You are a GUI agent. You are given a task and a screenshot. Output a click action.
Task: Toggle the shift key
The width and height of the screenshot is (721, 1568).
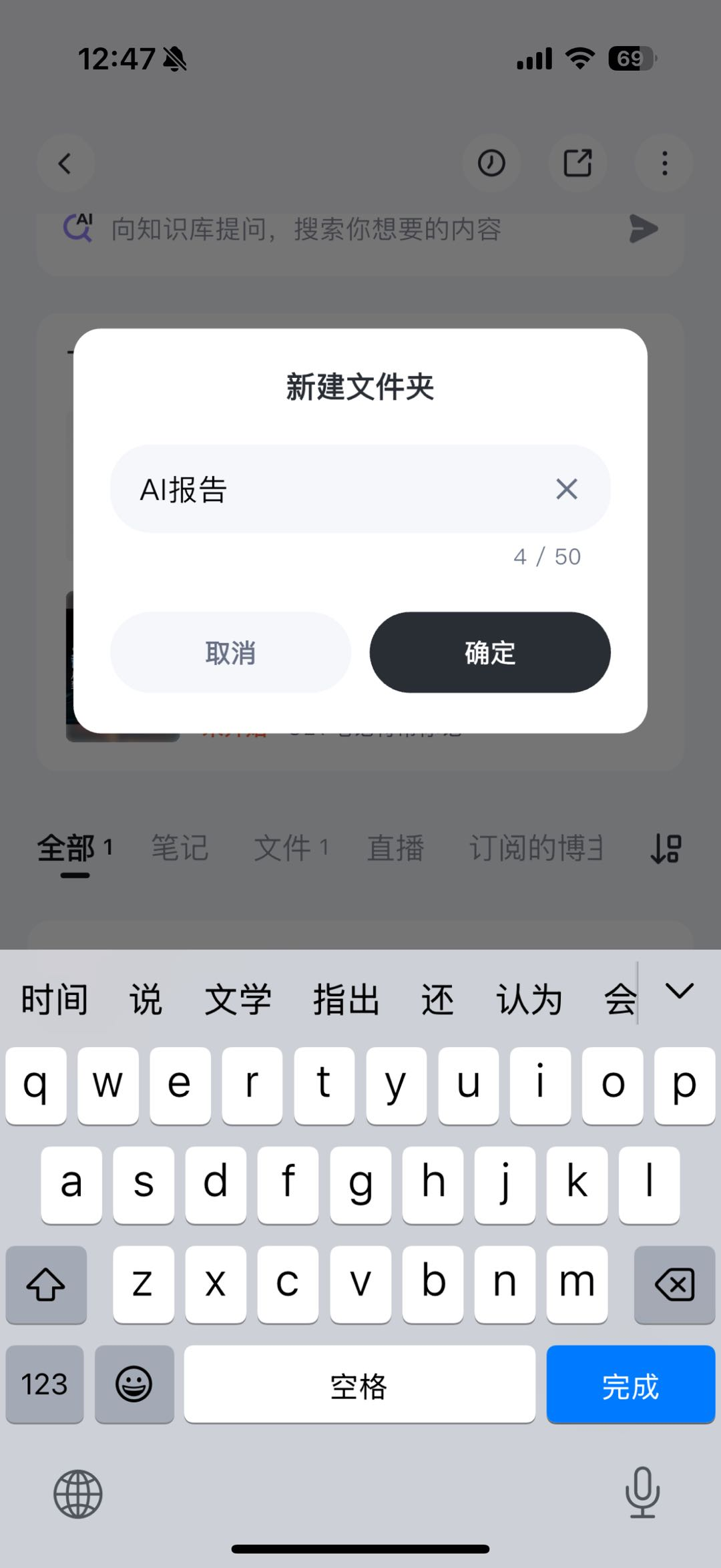point(46,1284)
